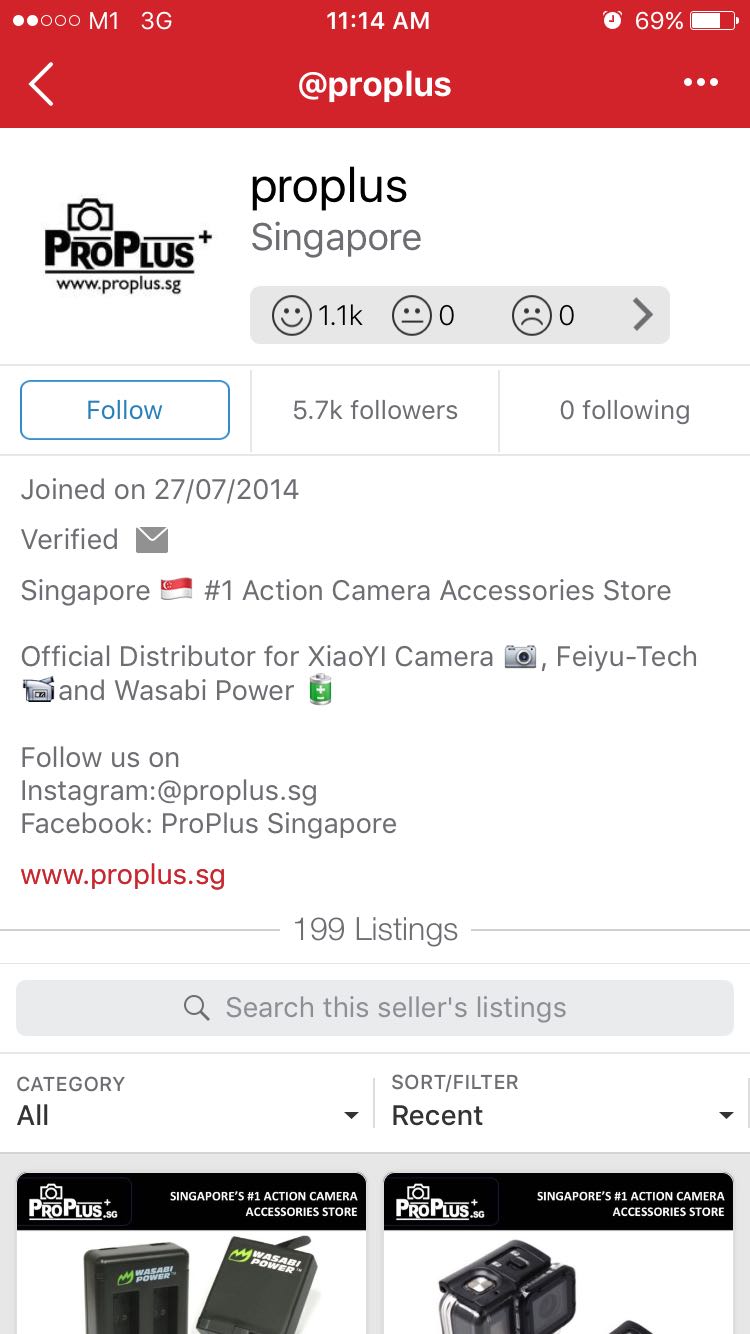750x1334 pixels.
Task: Open the Wasabi Power charger listing
Action: tap(191, 1255)
